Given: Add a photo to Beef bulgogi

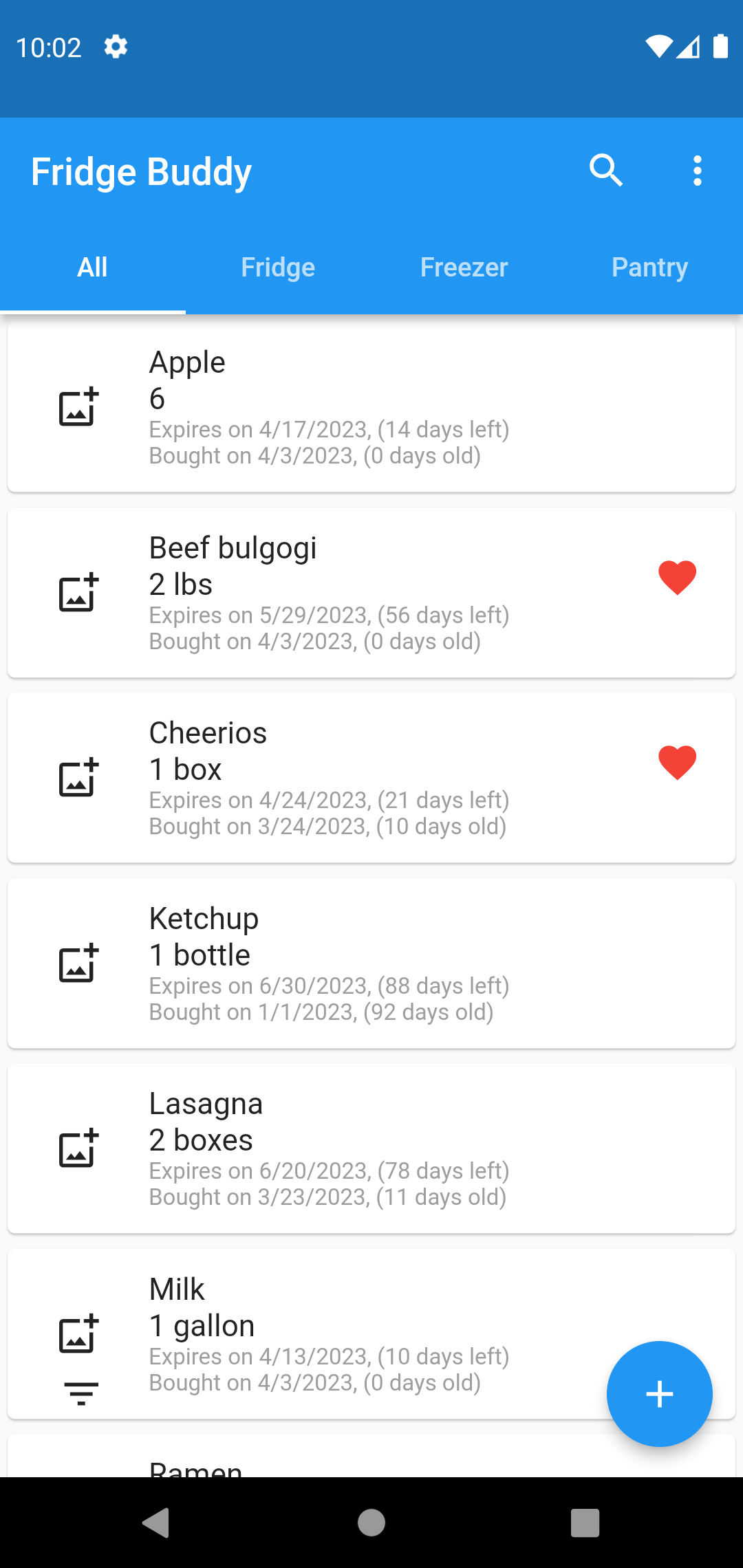Looking at the screenshot, I should coord(78,593).
